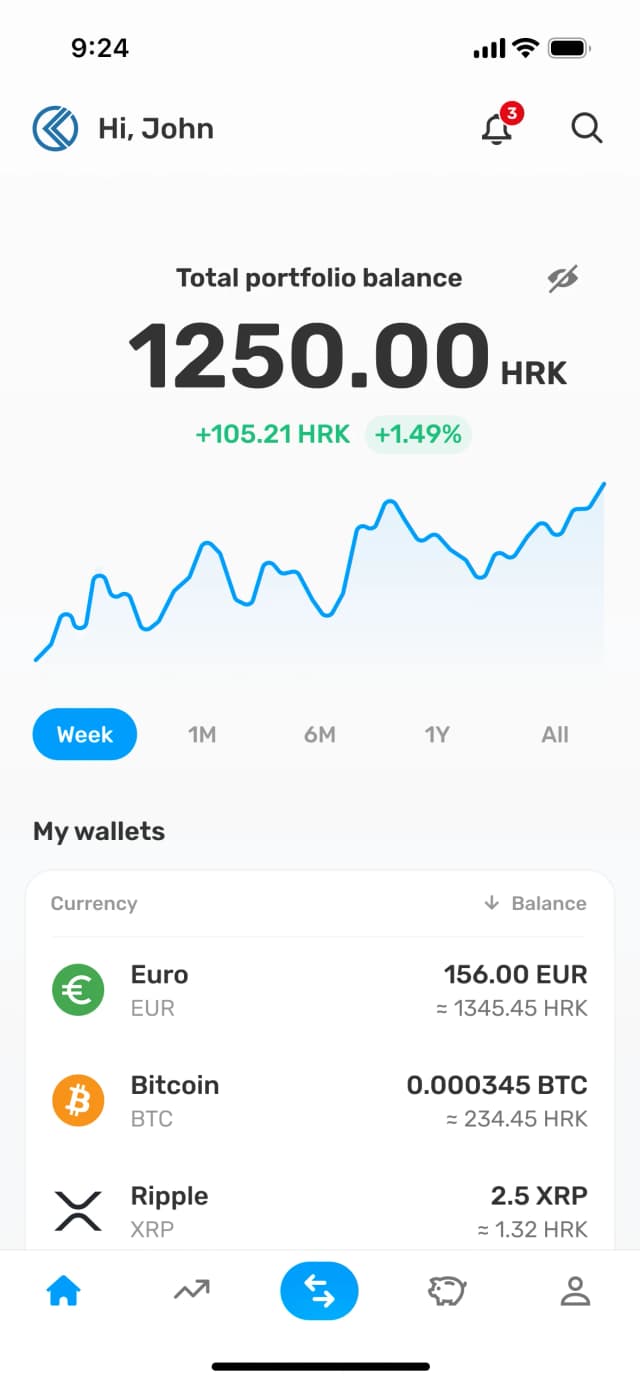Open the profile tab
The width and height of the screenshot is (640, 1387).
[575, 1292]
